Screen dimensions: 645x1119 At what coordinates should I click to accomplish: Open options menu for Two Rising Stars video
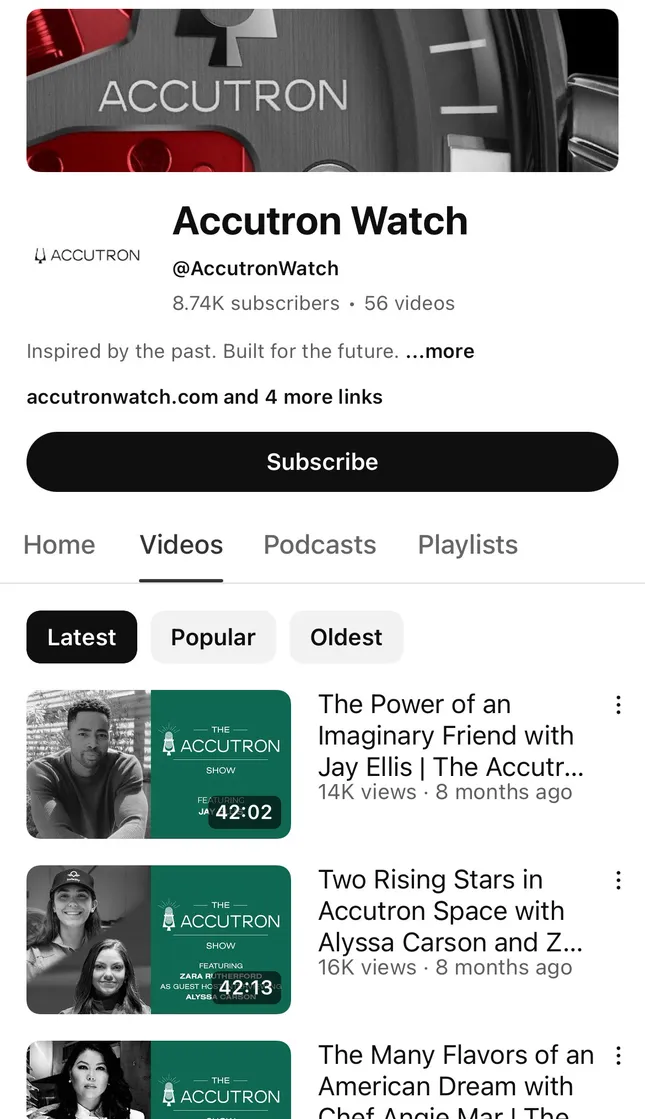pyautogui.click(x=618, y=880)
